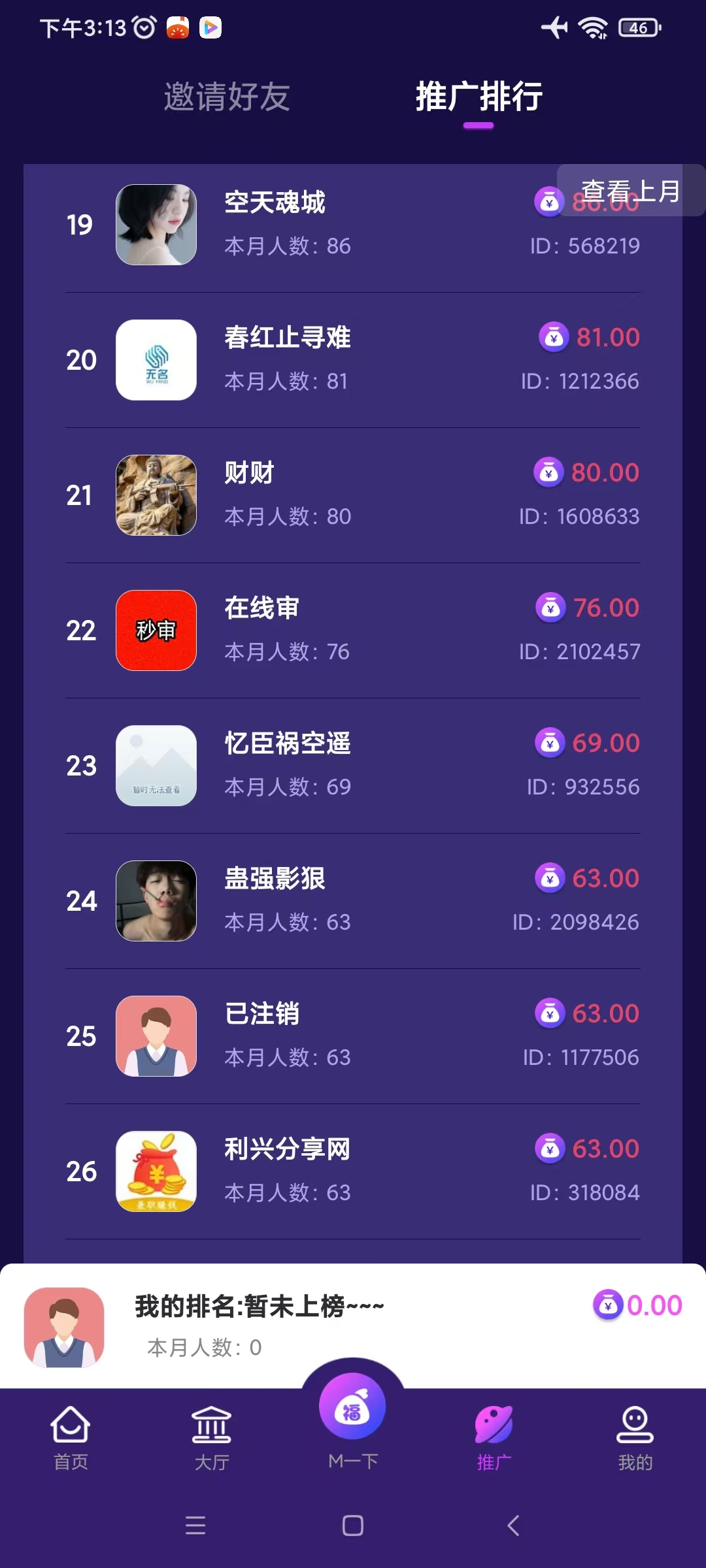The image size is (706, 1568).
Task: Go to the 首页 tab
Action: pos(71,1438)
